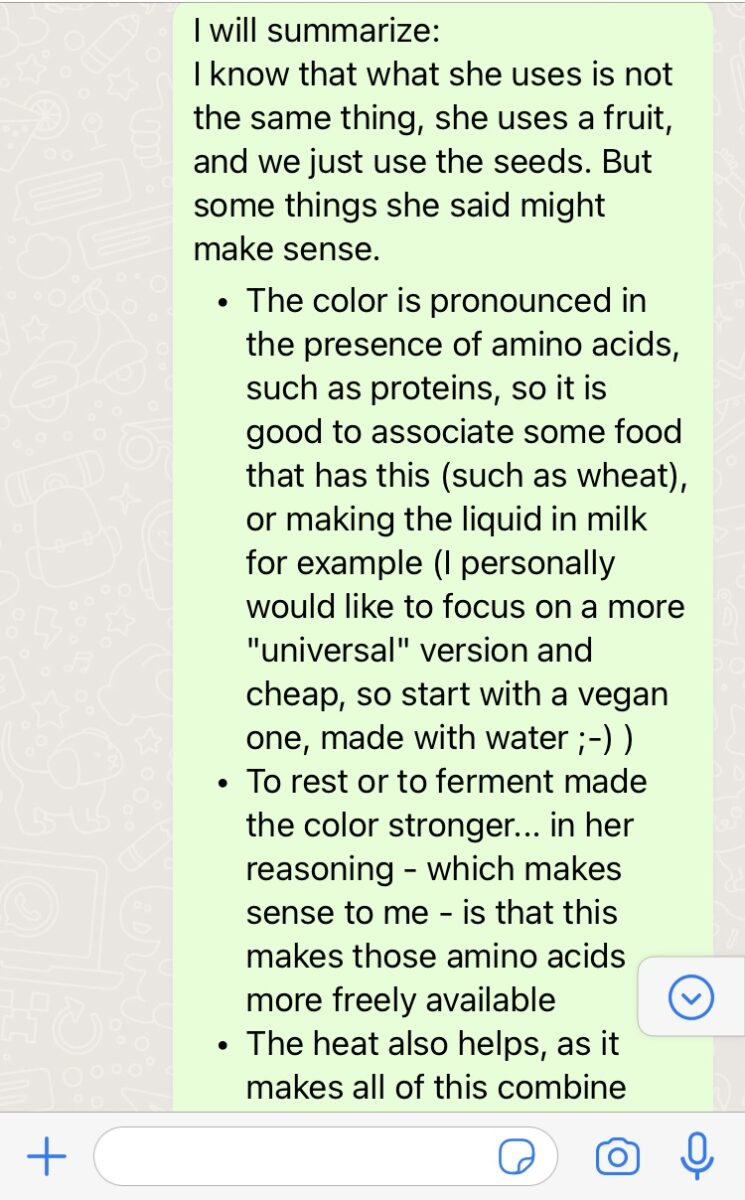745x1200 pixels.
Task: Tap the plus attach button
Action: [x=46, y=1158]
